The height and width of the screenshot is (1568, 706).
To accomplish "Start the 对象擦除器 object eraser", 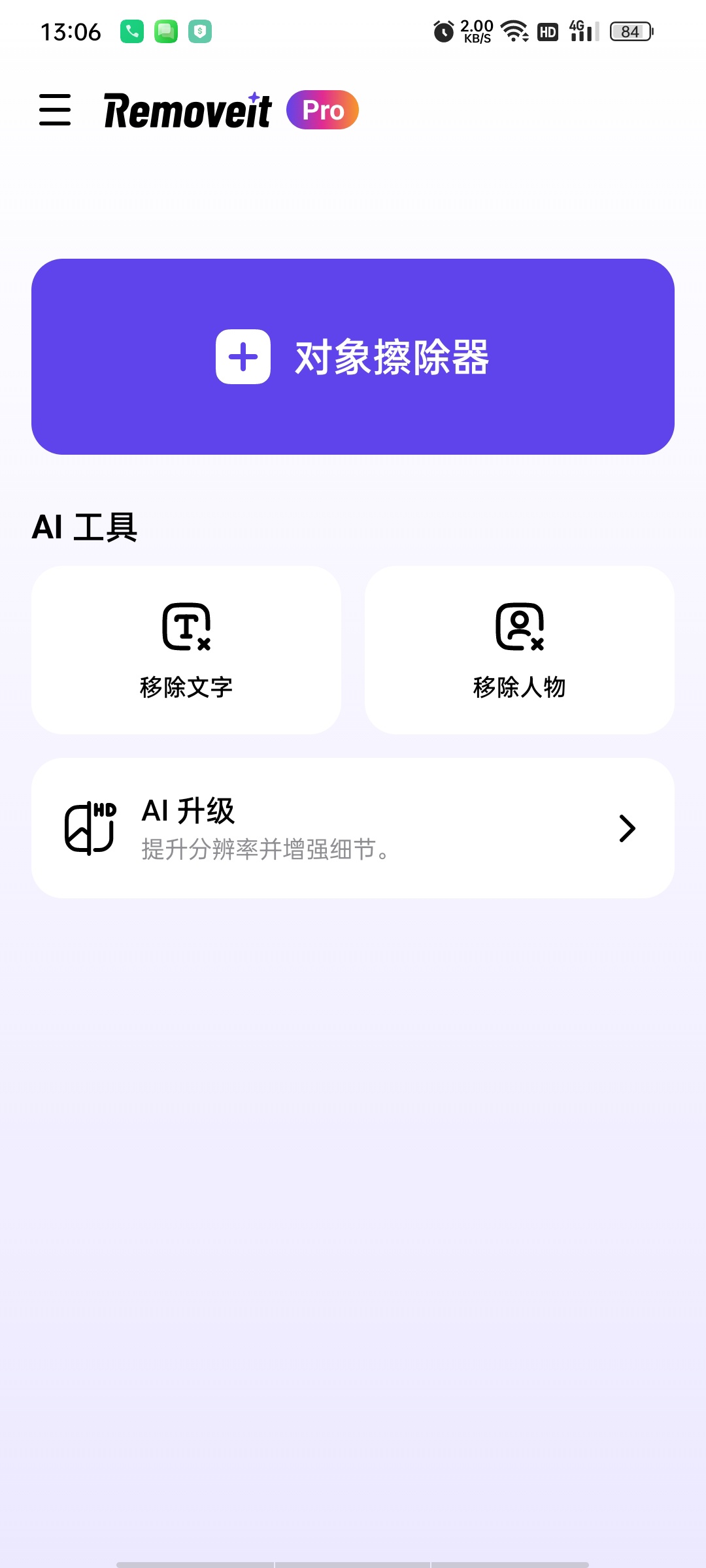I will 353,357.
